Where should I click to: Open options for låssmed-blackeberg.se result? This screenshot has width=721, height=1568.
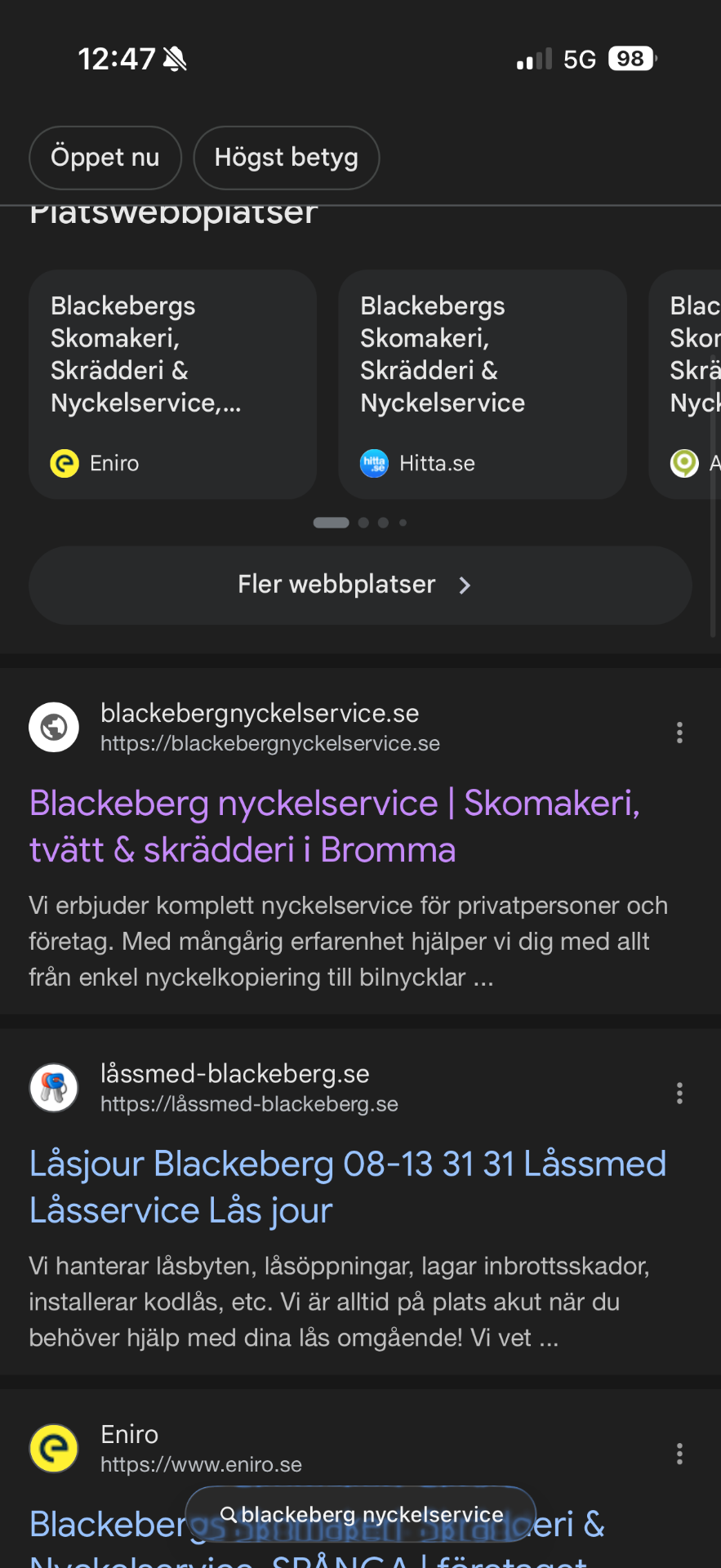(679, 1094)
